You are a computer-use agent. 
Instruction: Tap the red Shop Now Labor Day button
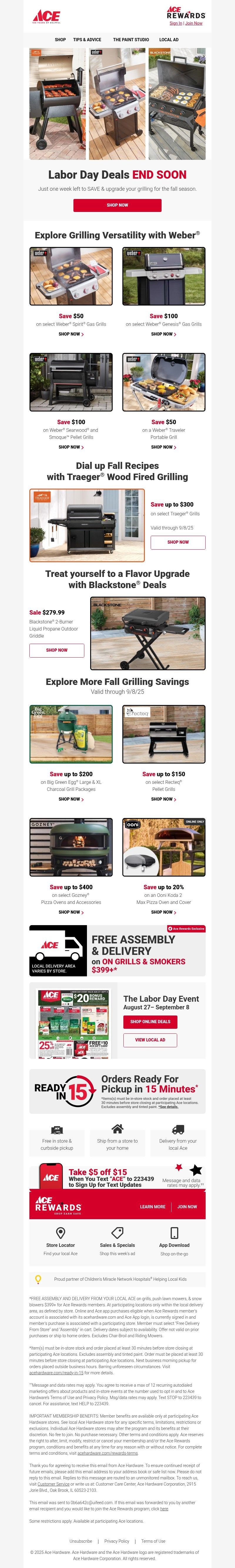pyautogui.click(x=117, y=205)
